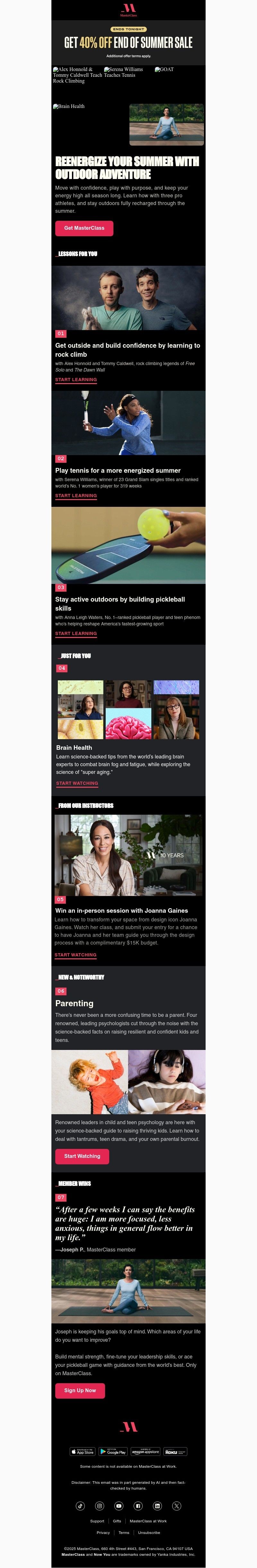Tap the Get MasterClass button
Image resolution: width=257 pixels, height=1568 pixels.
84,228
